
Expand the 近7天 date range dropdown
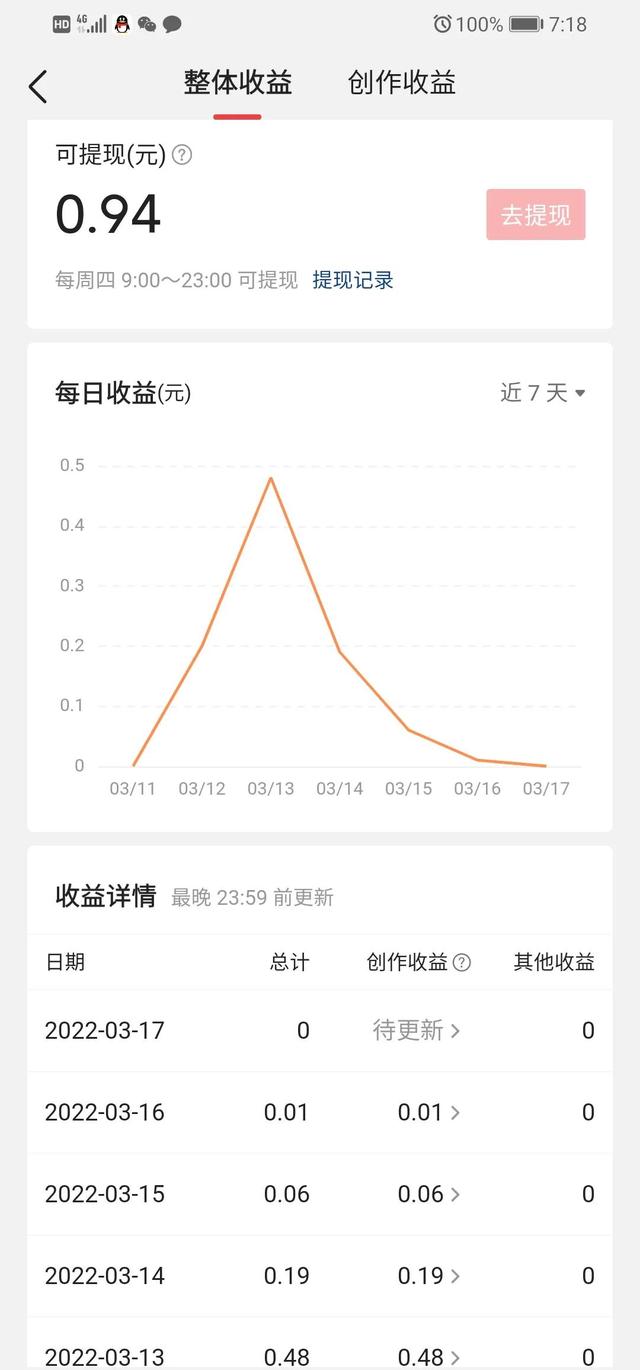[543, 393]
